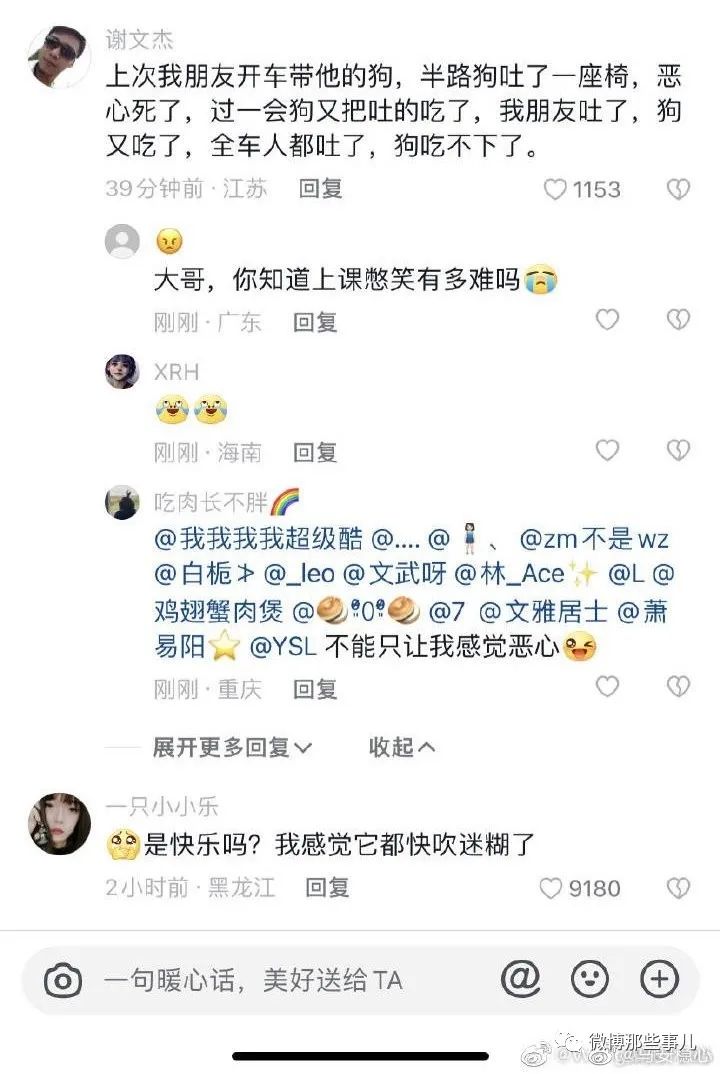Expand more replies with 展开更多回复
The image size is (720, 1074).
coord(232,747)
